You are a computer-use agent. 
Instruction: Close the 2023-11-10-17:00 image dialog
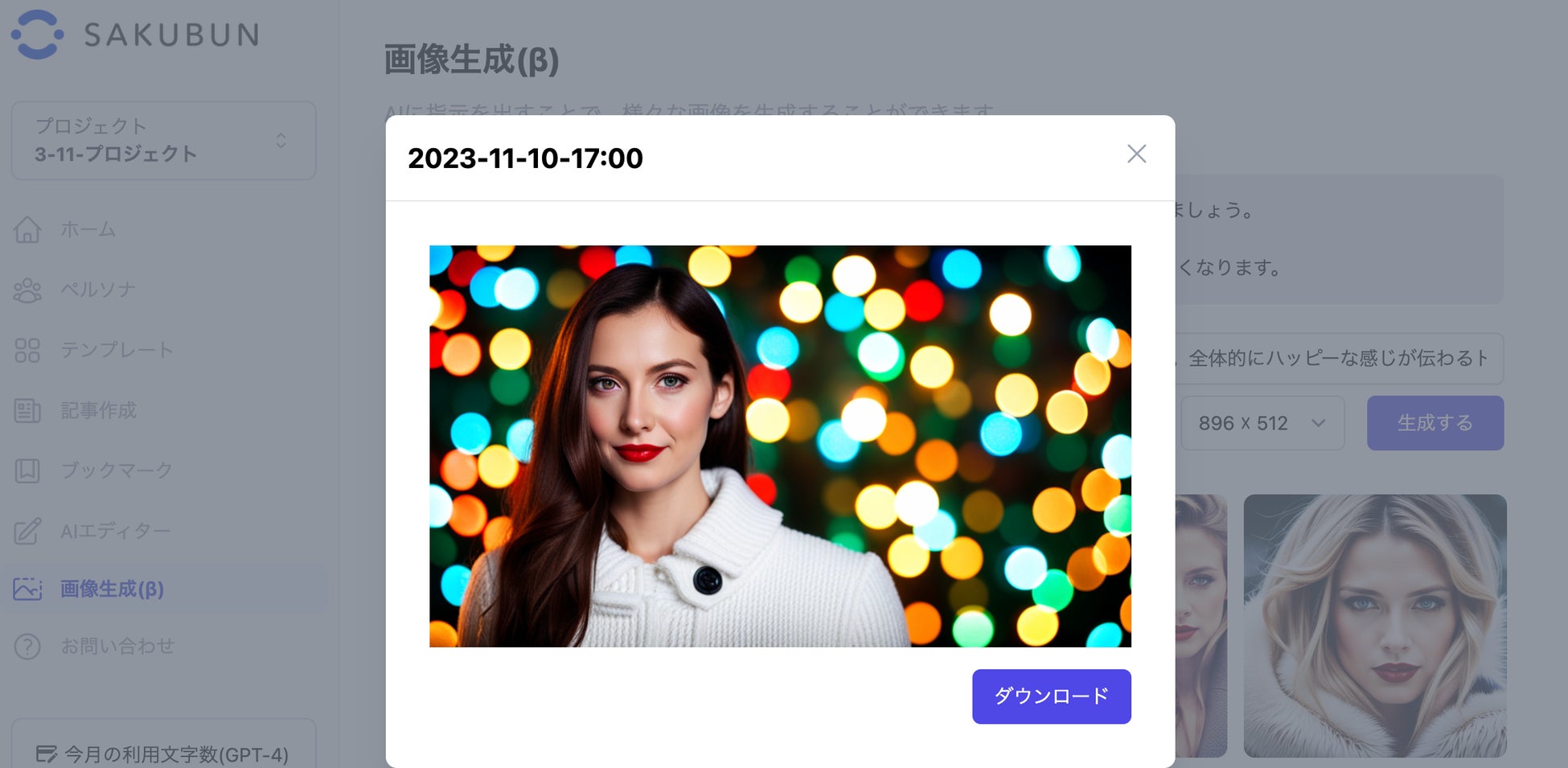tap(1135, 154)
